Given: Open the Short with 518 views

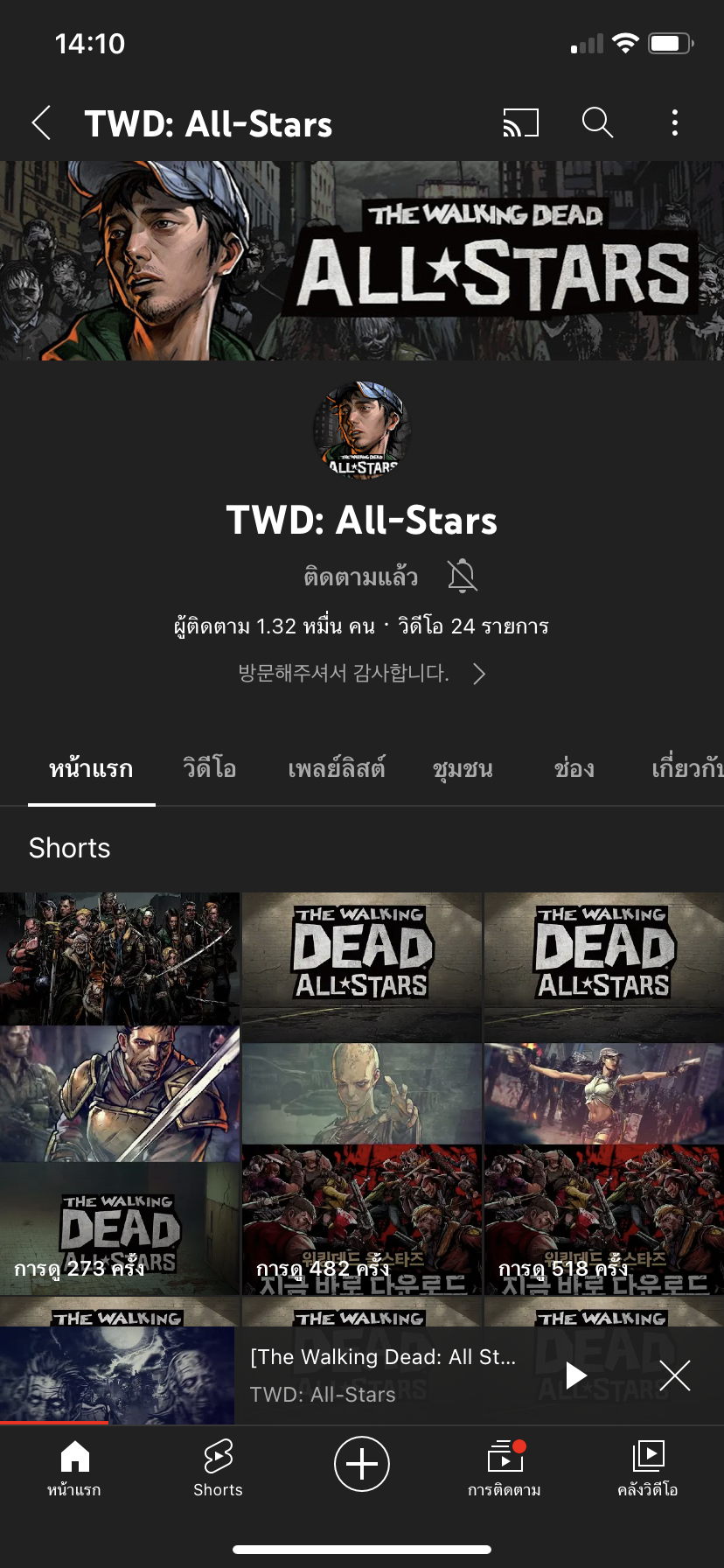Looking at the screenshot, I should [603, 1094].
